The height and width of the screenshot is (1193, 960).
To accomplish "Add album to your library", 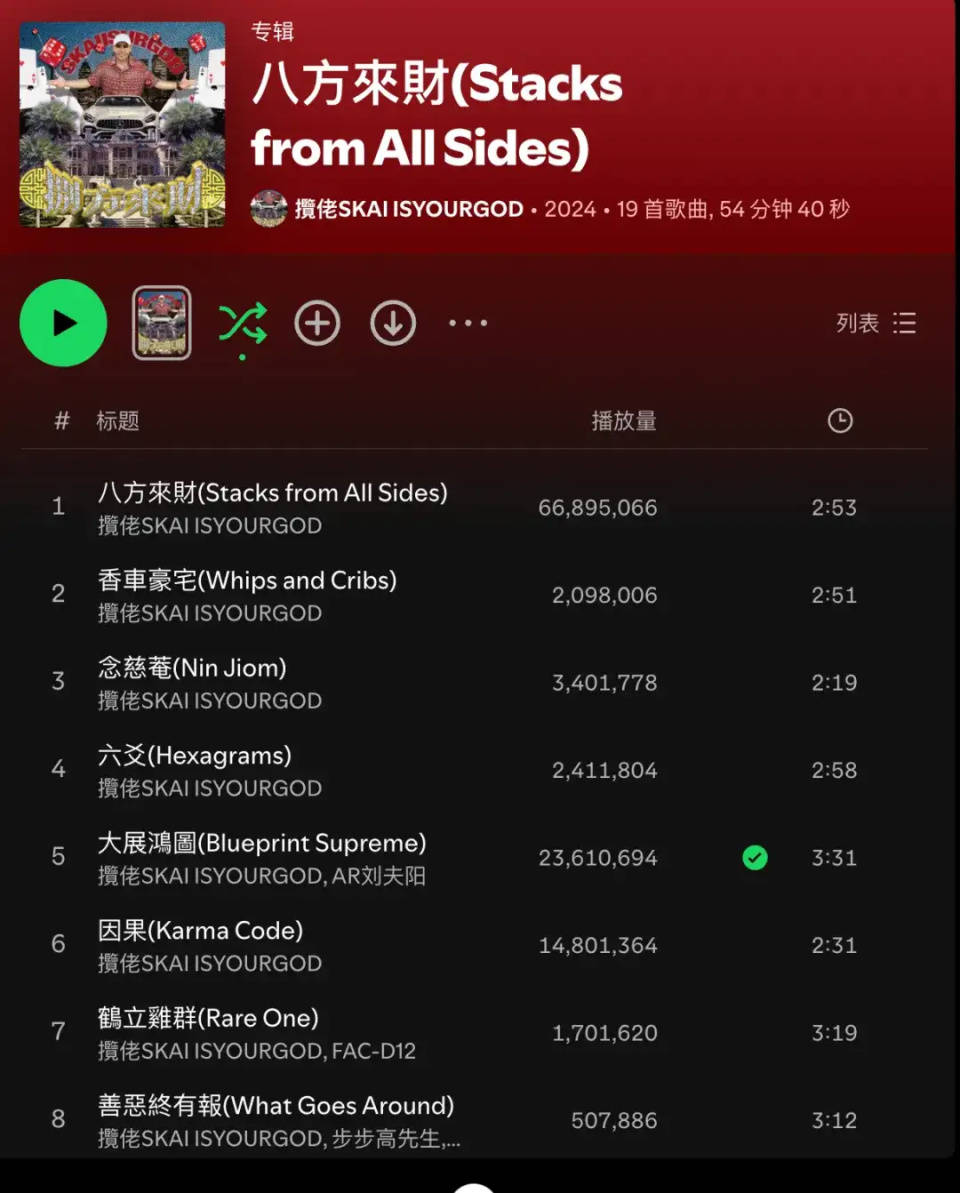I will coord(317,323).
